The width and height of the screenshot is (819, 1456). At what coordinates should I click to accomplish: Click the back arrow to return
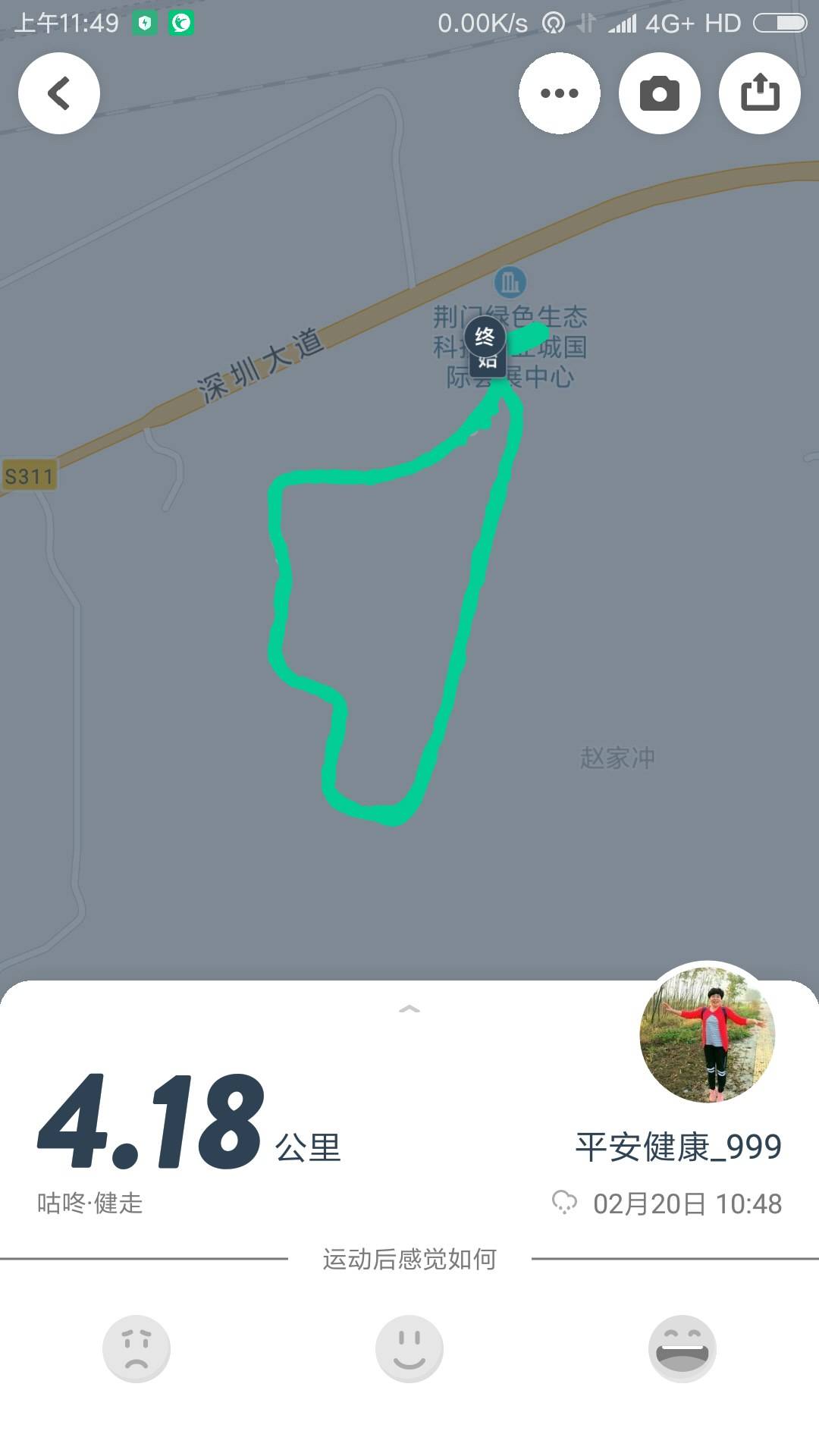click(x=58, y=93)
